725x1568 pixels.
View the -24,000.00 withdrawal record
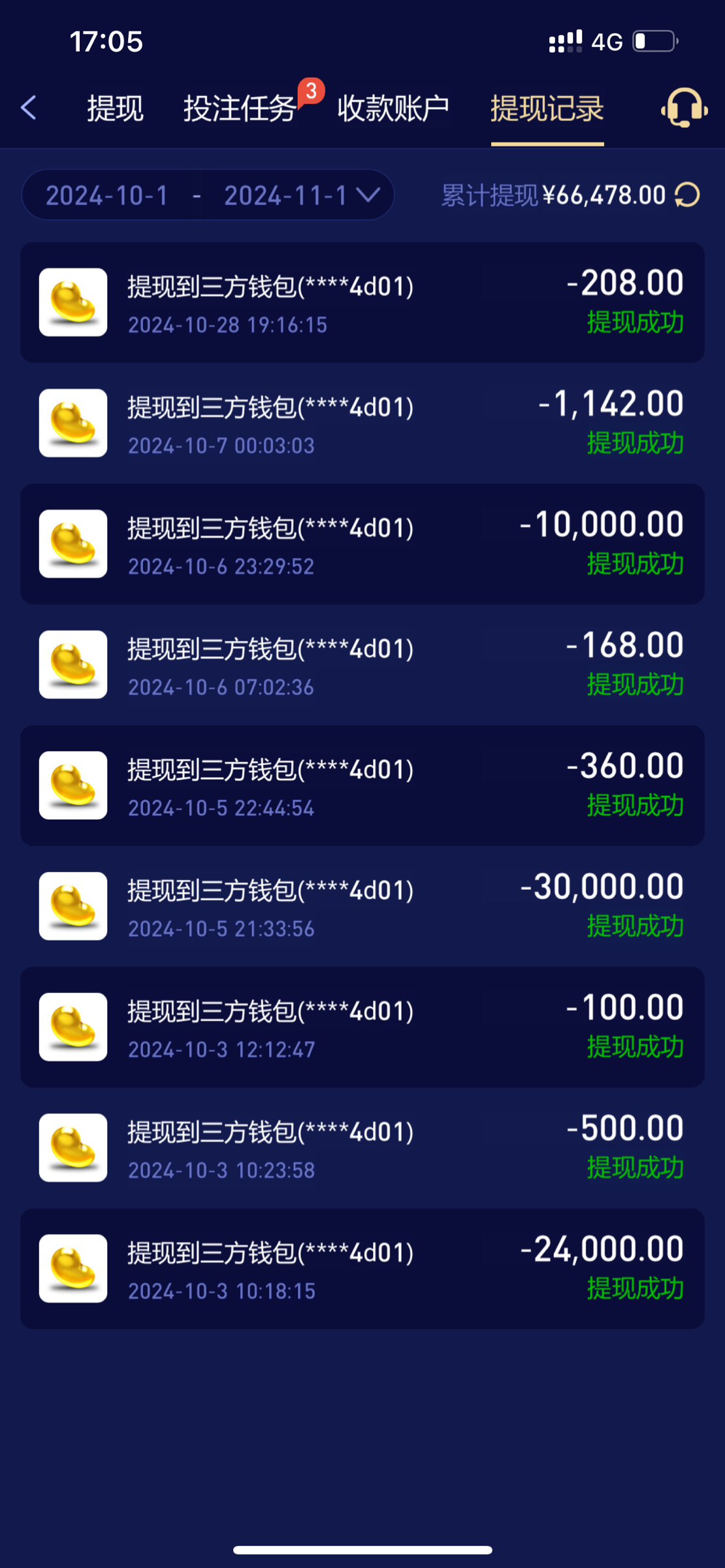coord(362,1269)
